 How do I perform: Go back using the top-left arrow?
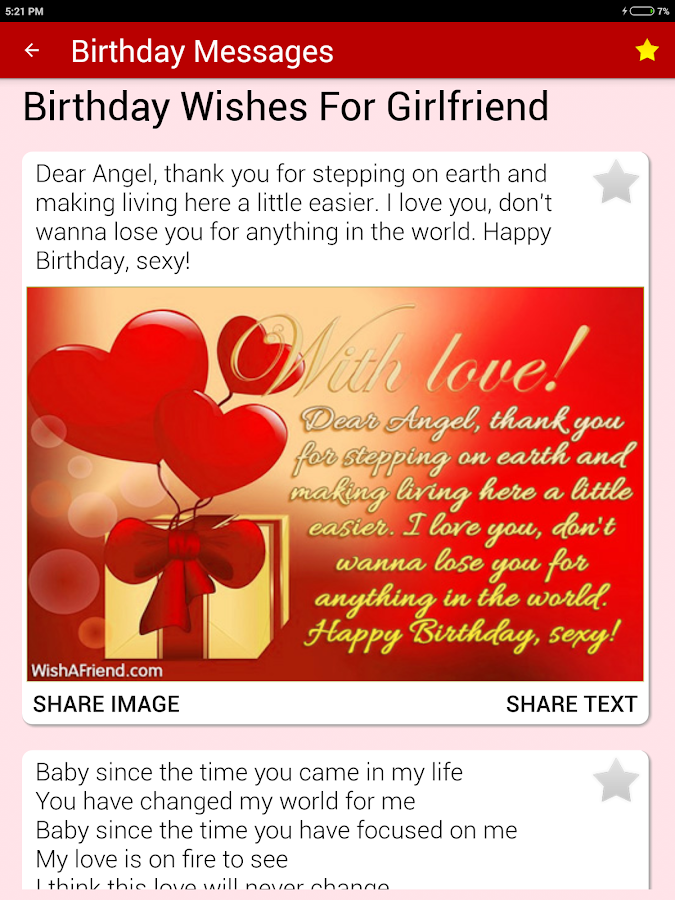pos(32,50)
